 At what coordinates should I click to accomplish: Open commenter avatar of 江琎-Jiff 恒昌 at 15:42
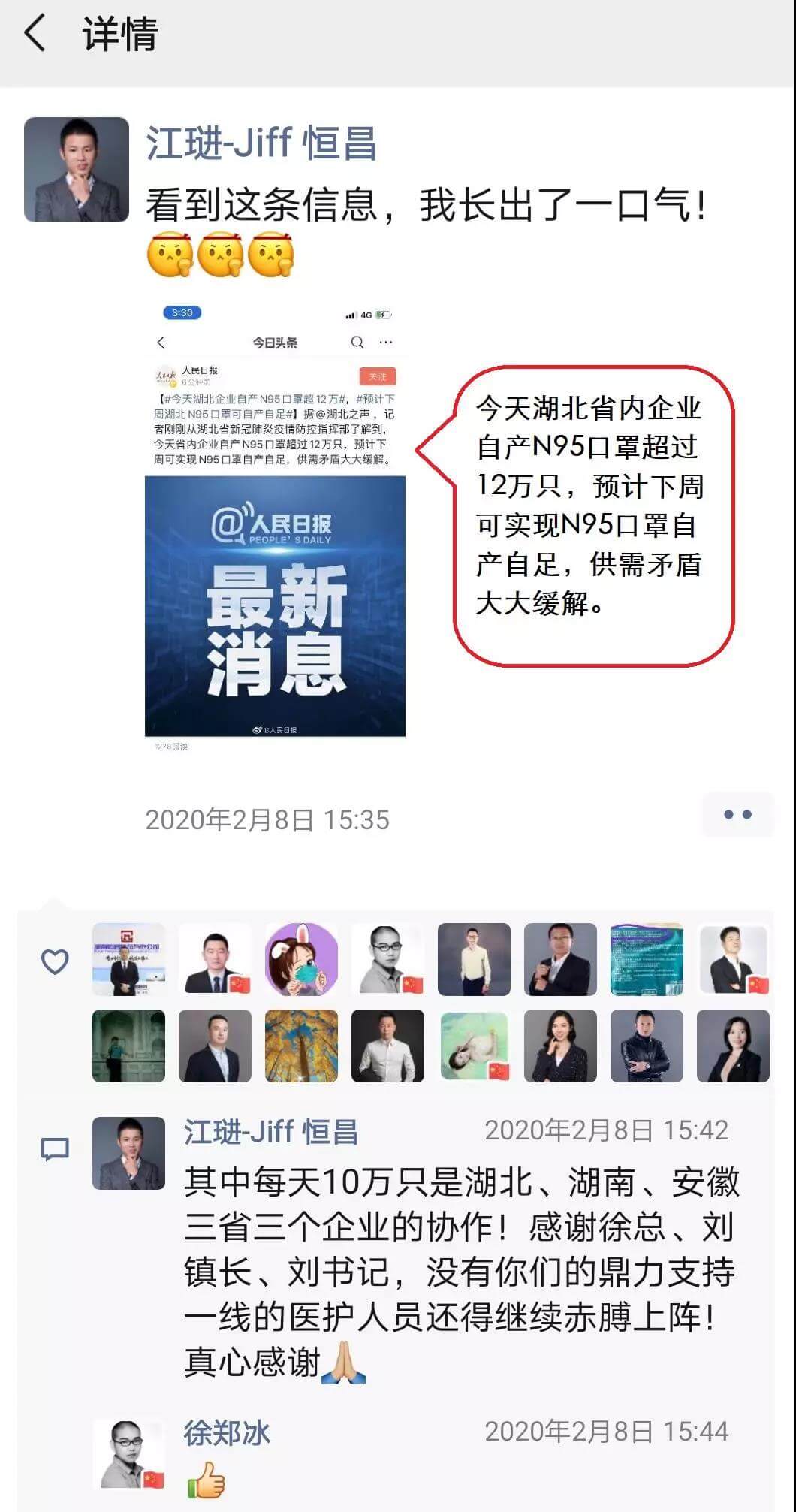(128, 1153)
